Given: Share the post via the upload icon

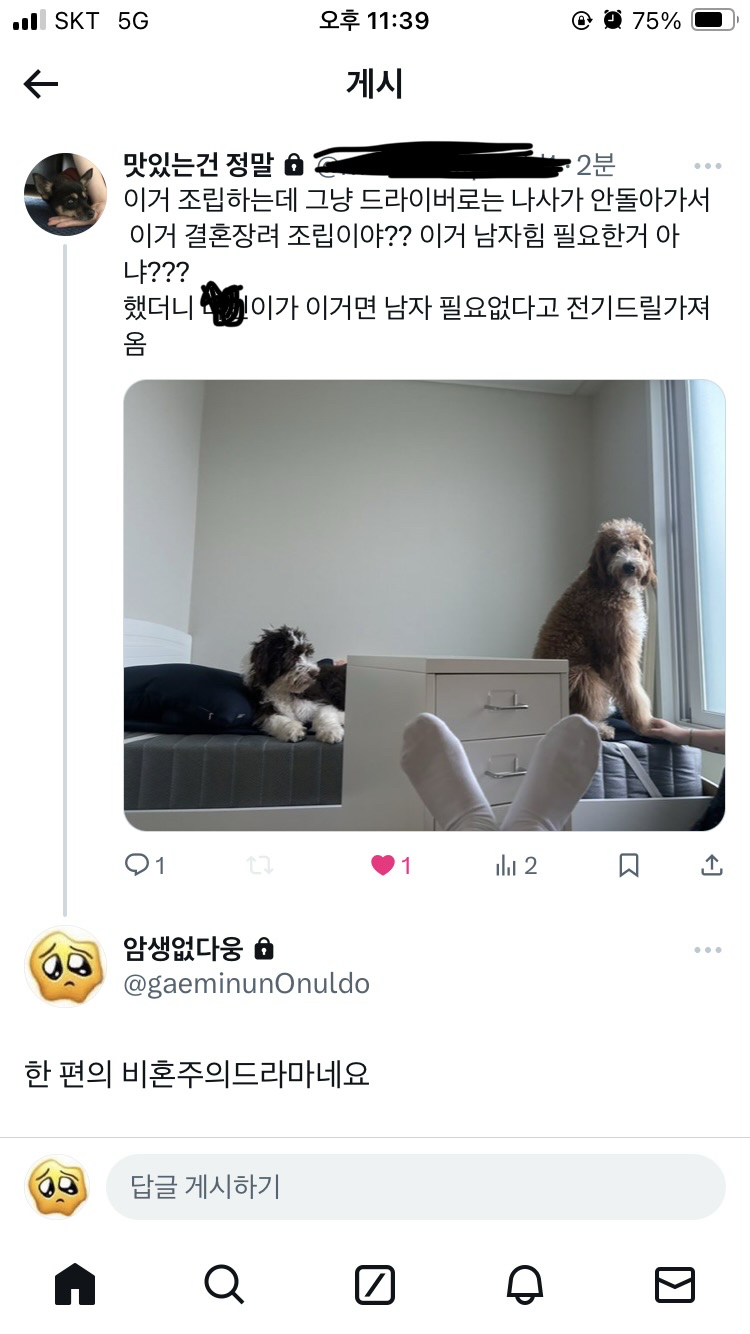Looking at the screenshot, I should (x=711, y=865).
